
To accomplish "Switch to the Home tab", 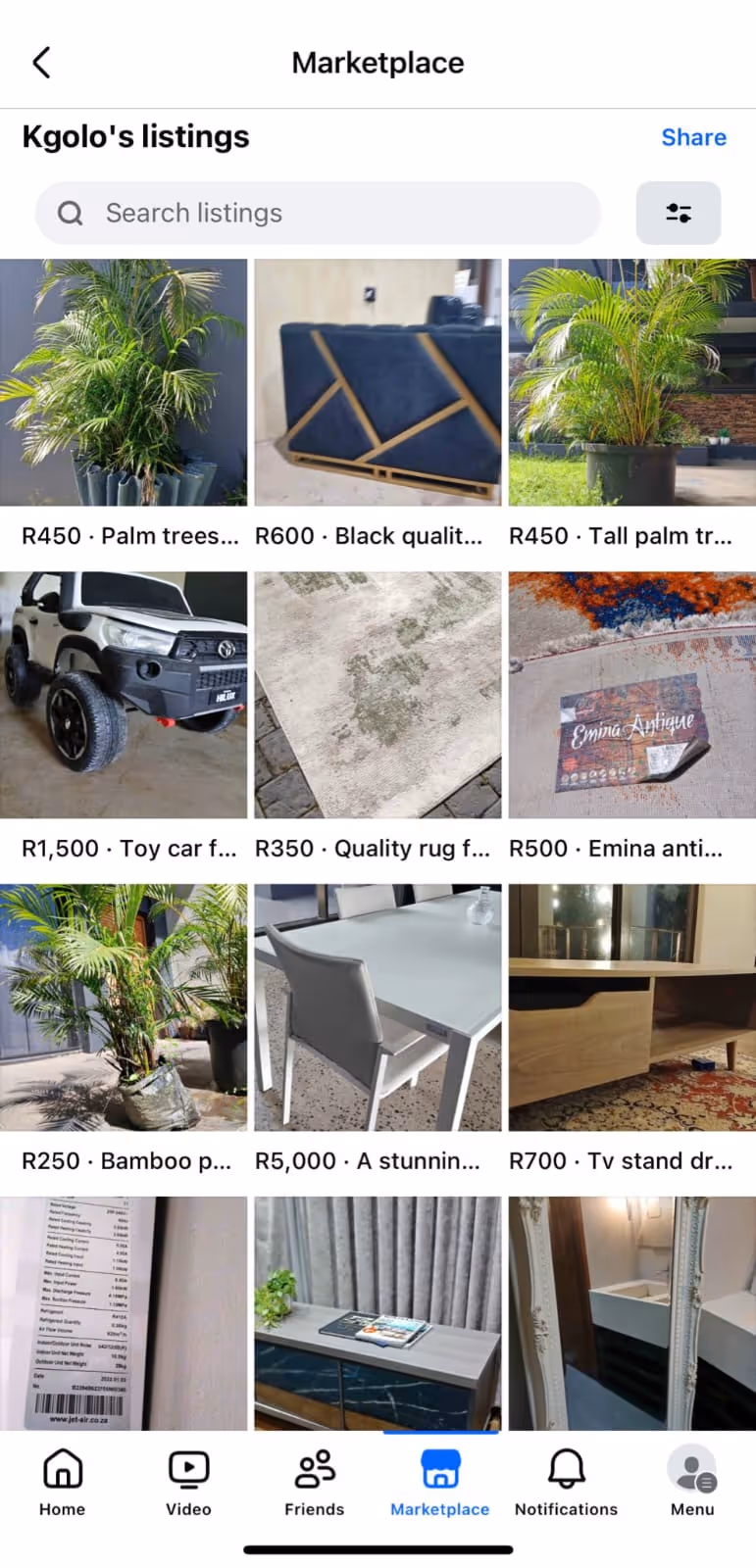I will (x=62, y=1484).
